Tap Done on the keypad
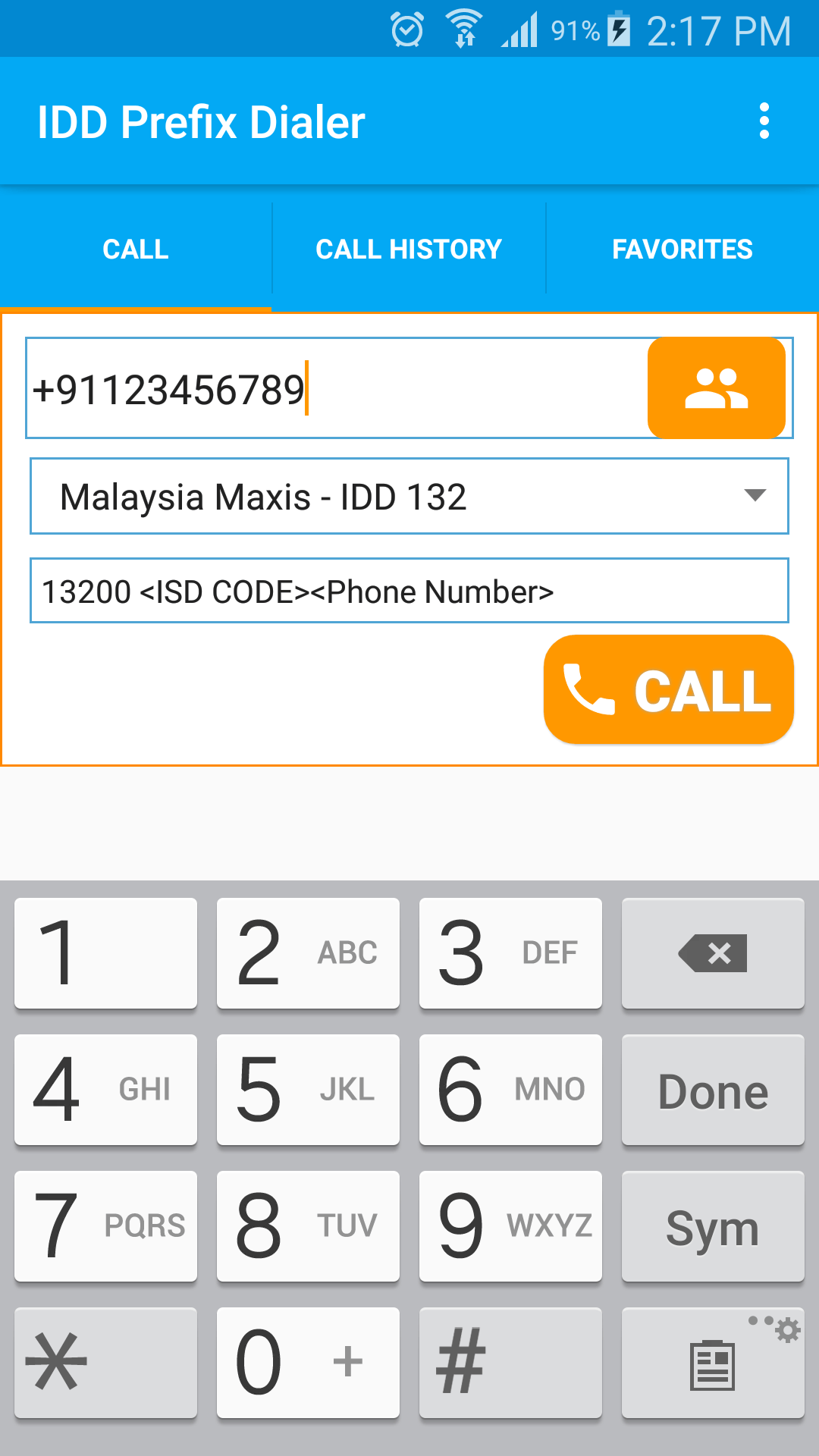819x1456 pixels. point(713,1090)
